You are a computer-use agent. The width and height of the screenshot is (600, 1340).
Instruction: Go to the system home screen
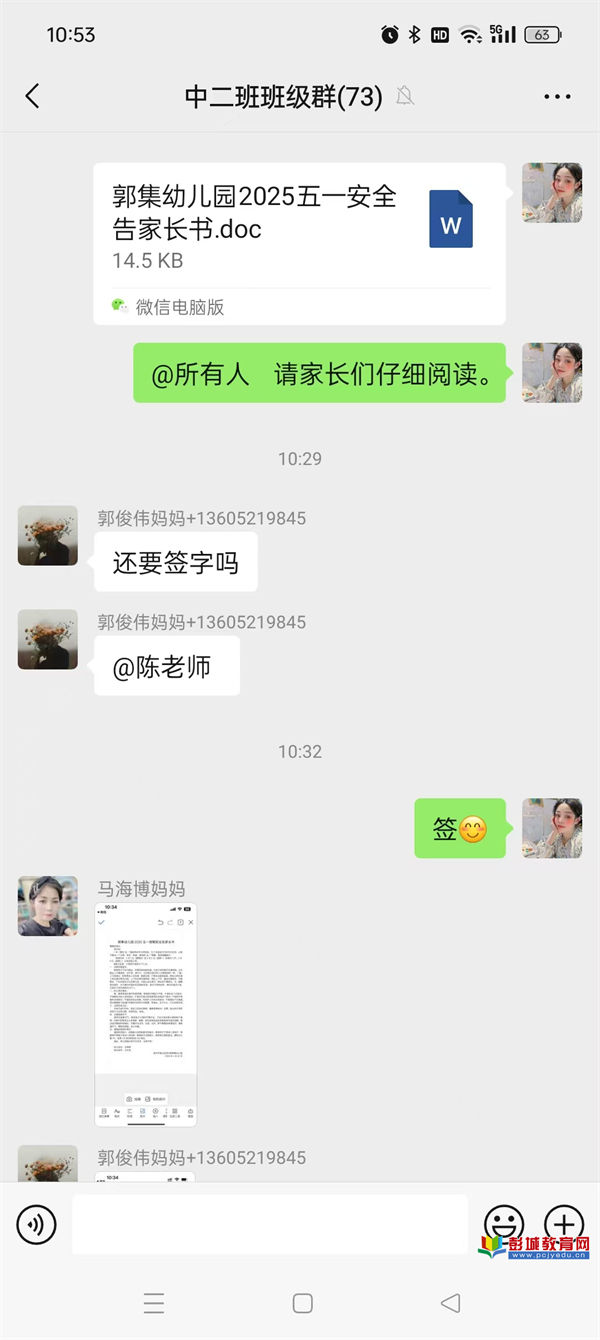pos(302,1303)
